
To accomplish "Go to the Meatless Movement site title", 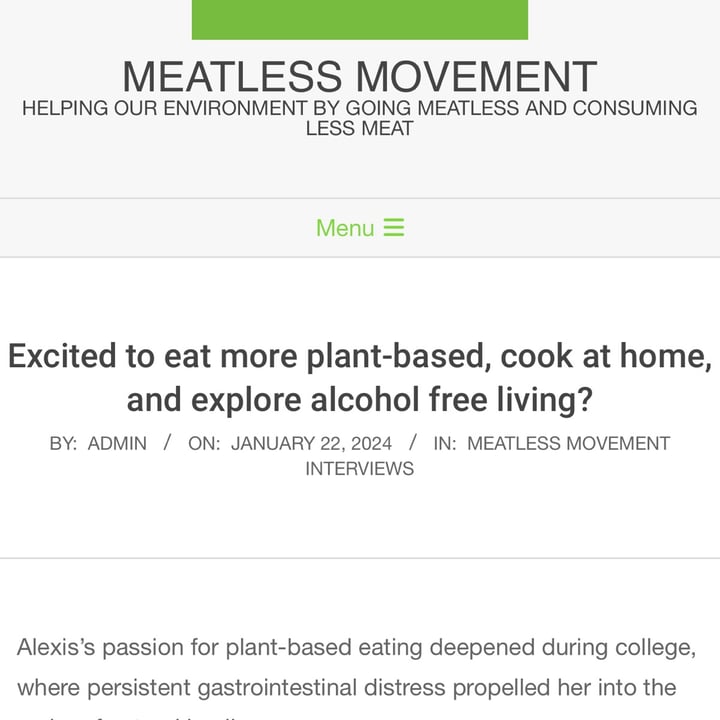I will 360,77.
